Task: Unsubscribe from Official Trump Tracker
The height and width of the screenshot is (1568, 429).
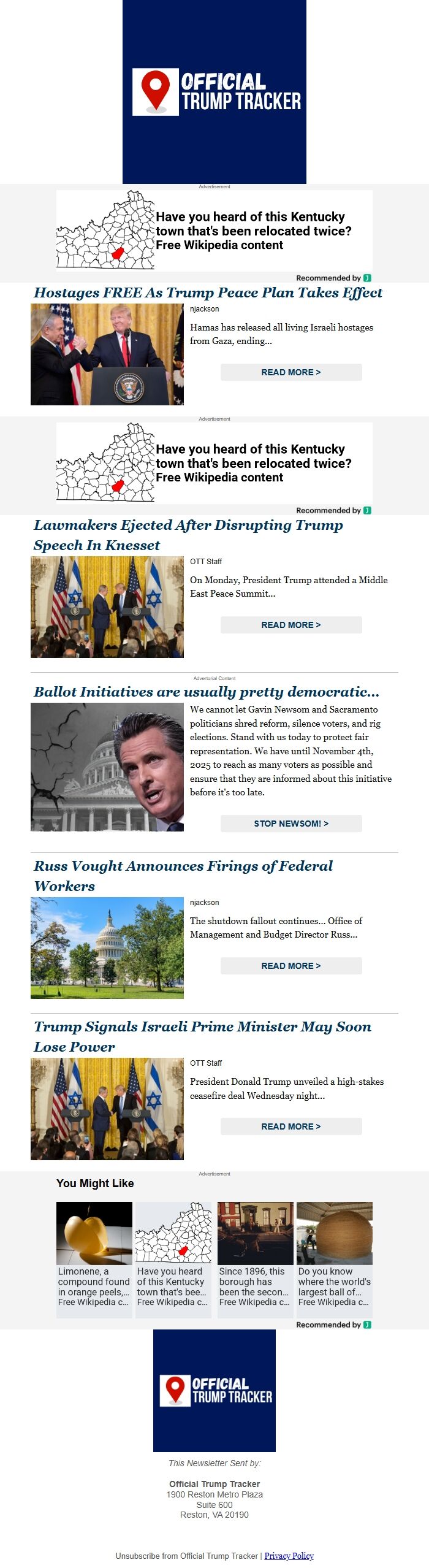Action: [186, 1556]
